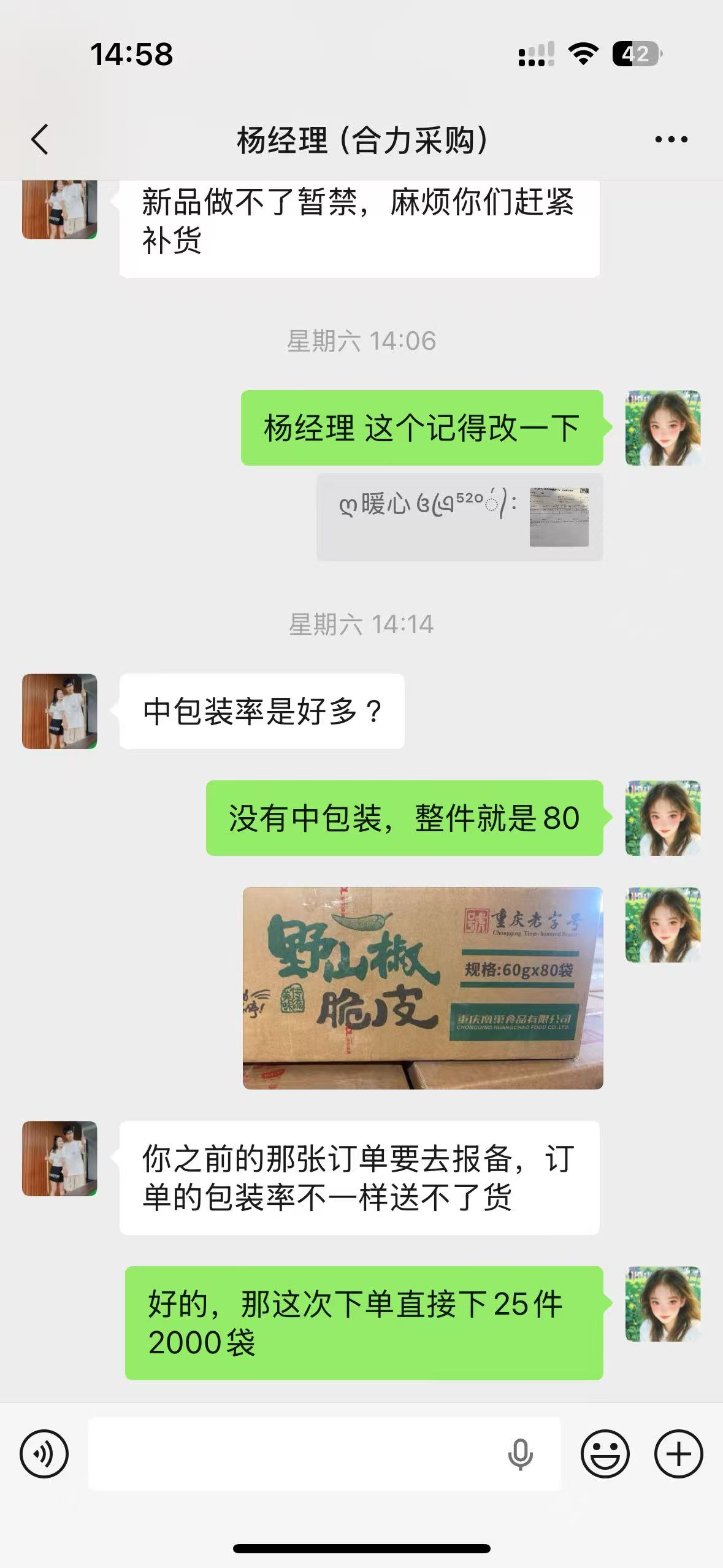The height and width of the screenshot is (1568, 723).
Task: View the 野山椒脆皮 box photo
Action: pos(423,988)
